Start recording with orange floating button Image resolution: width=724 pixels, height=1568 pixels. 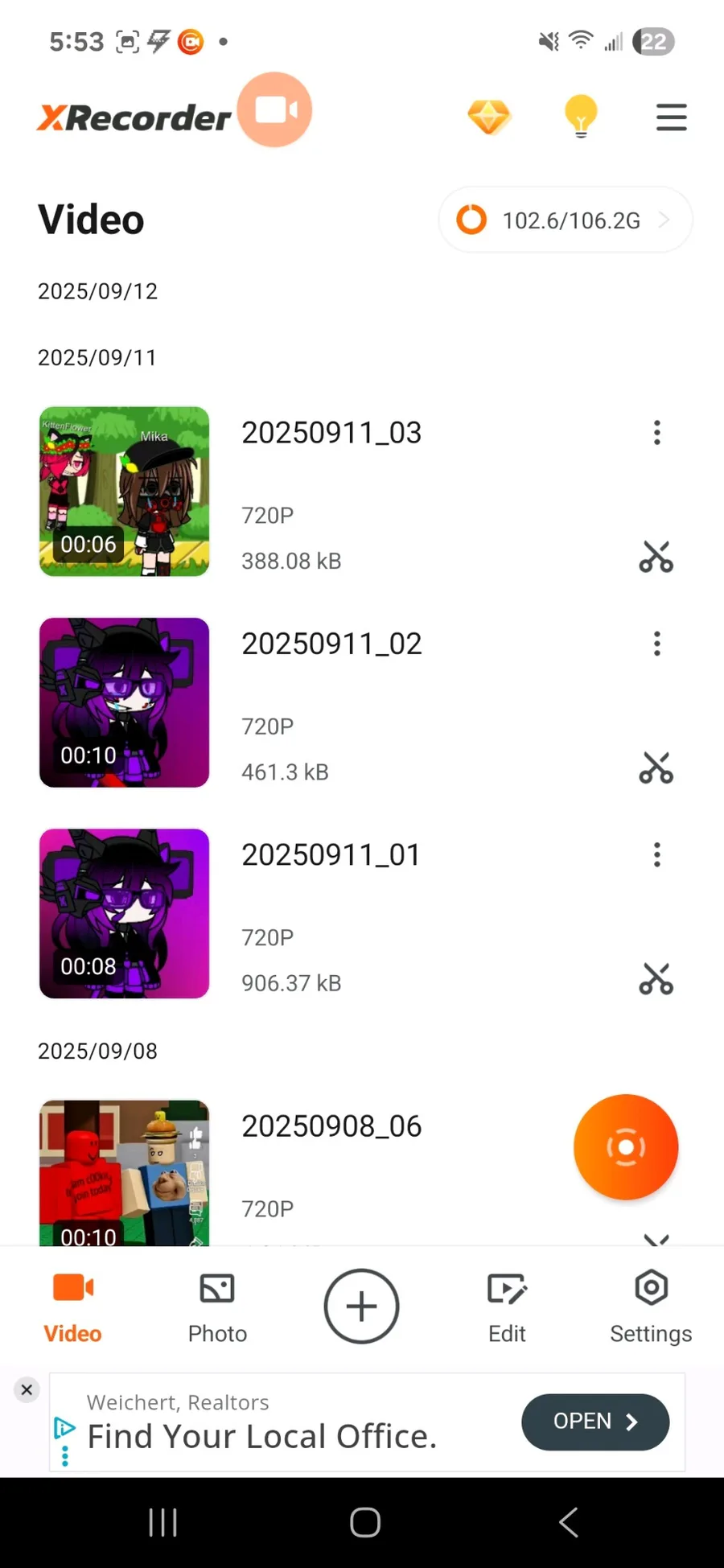coord(626,1146)
